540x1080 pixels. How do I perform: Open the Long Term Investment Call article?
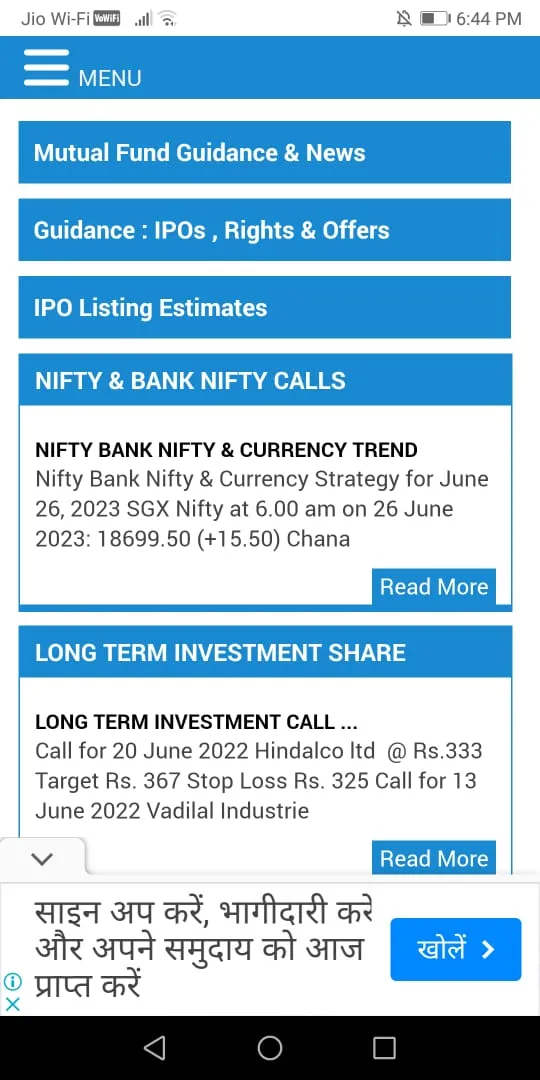coord(196,722)
